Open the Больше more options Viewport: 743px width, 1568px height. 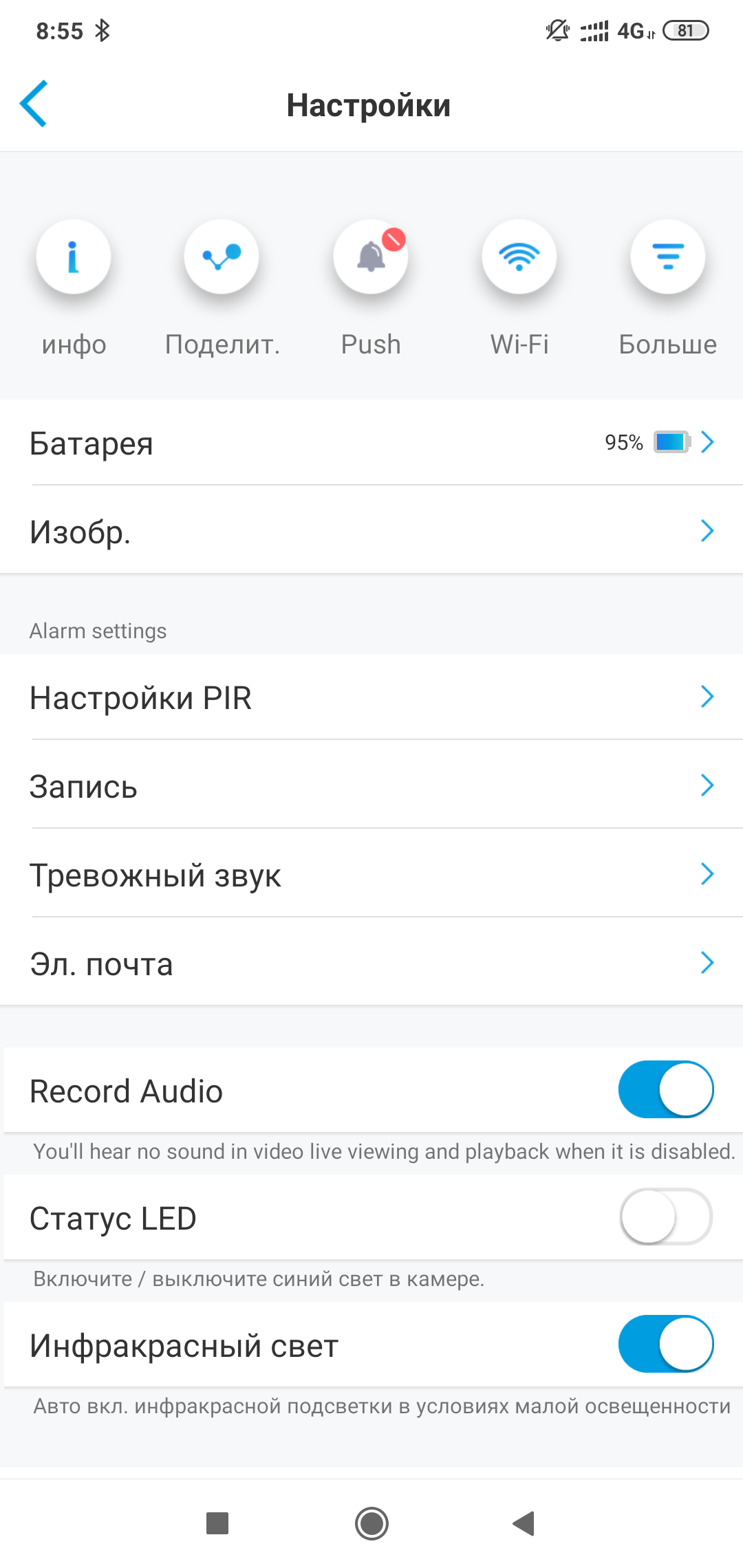pos(668,257)
